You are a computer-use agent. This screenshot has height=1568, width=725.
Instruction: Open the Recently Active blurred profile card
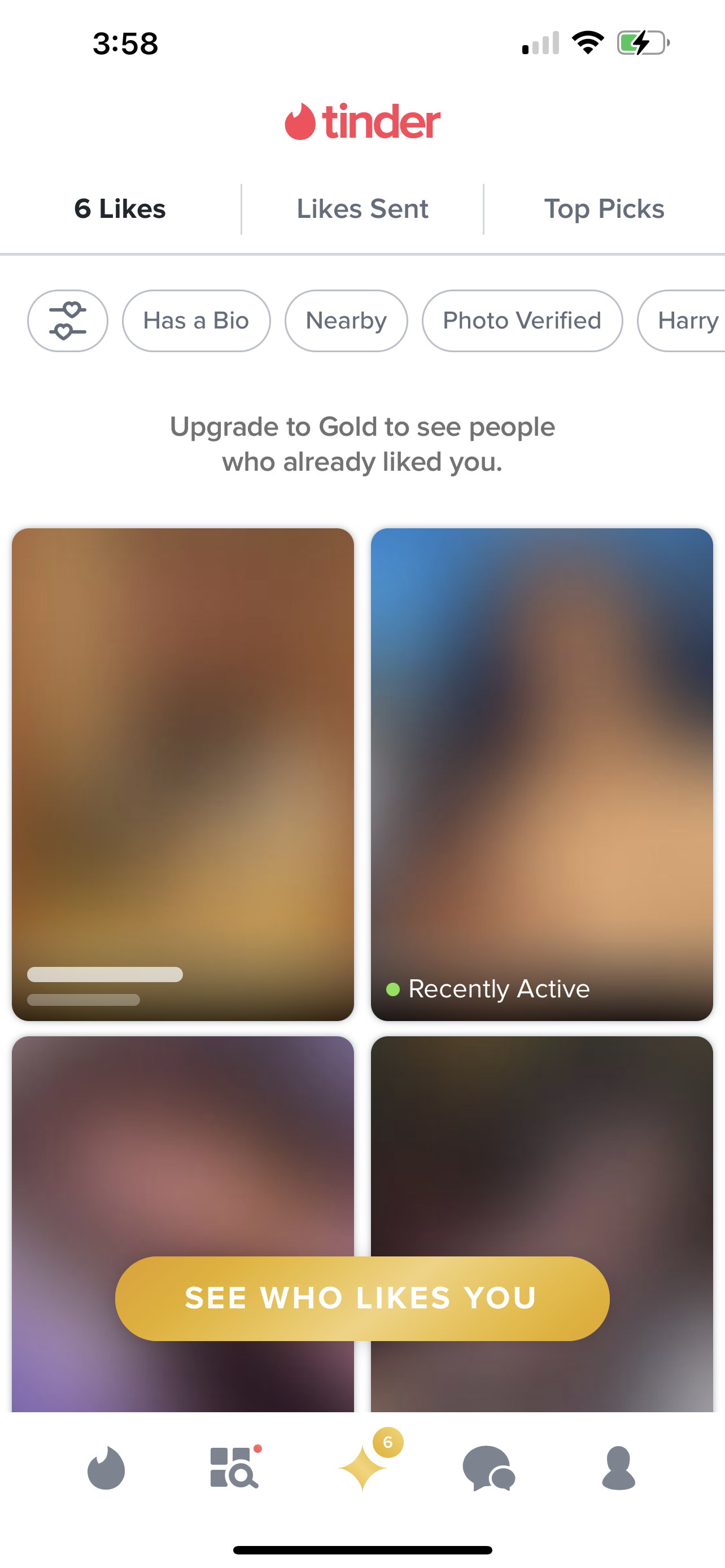541,773
